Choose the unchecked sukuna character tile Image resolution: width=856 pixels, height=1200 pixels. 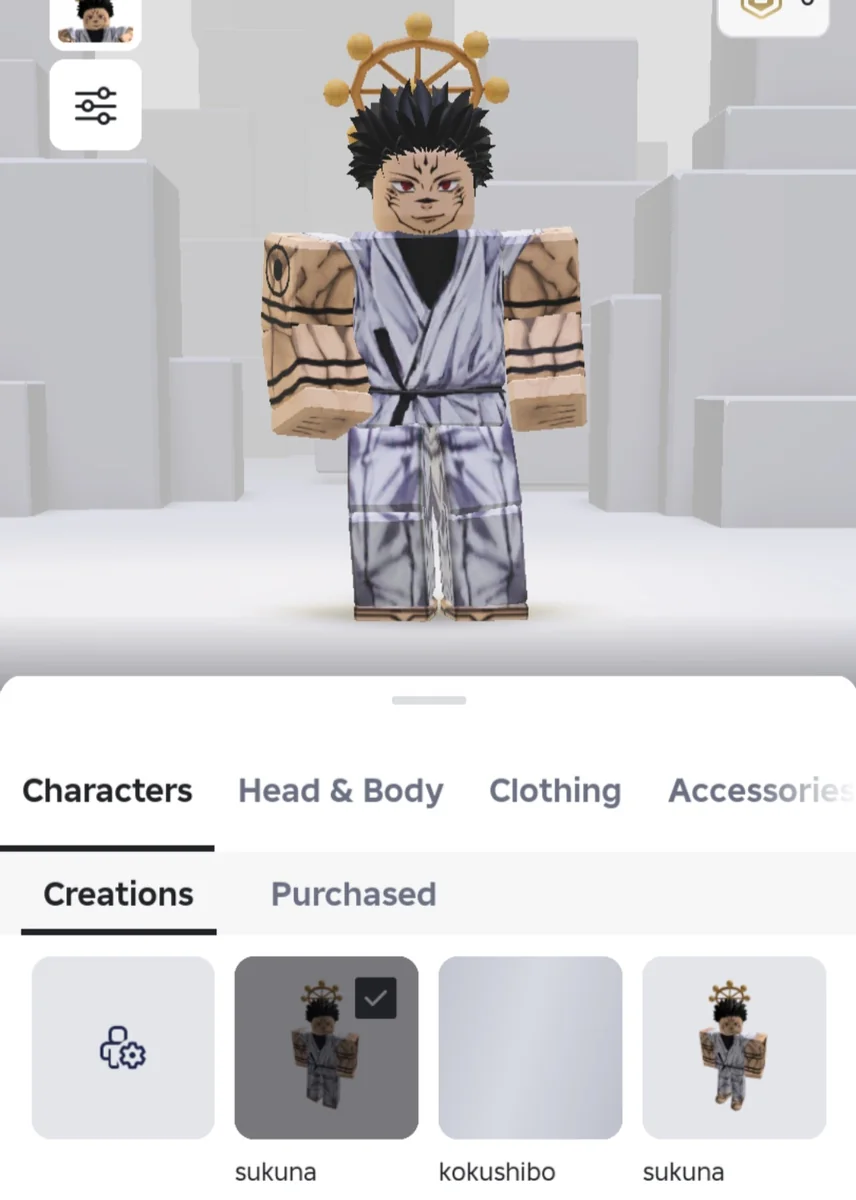(x=734, y=1047)
